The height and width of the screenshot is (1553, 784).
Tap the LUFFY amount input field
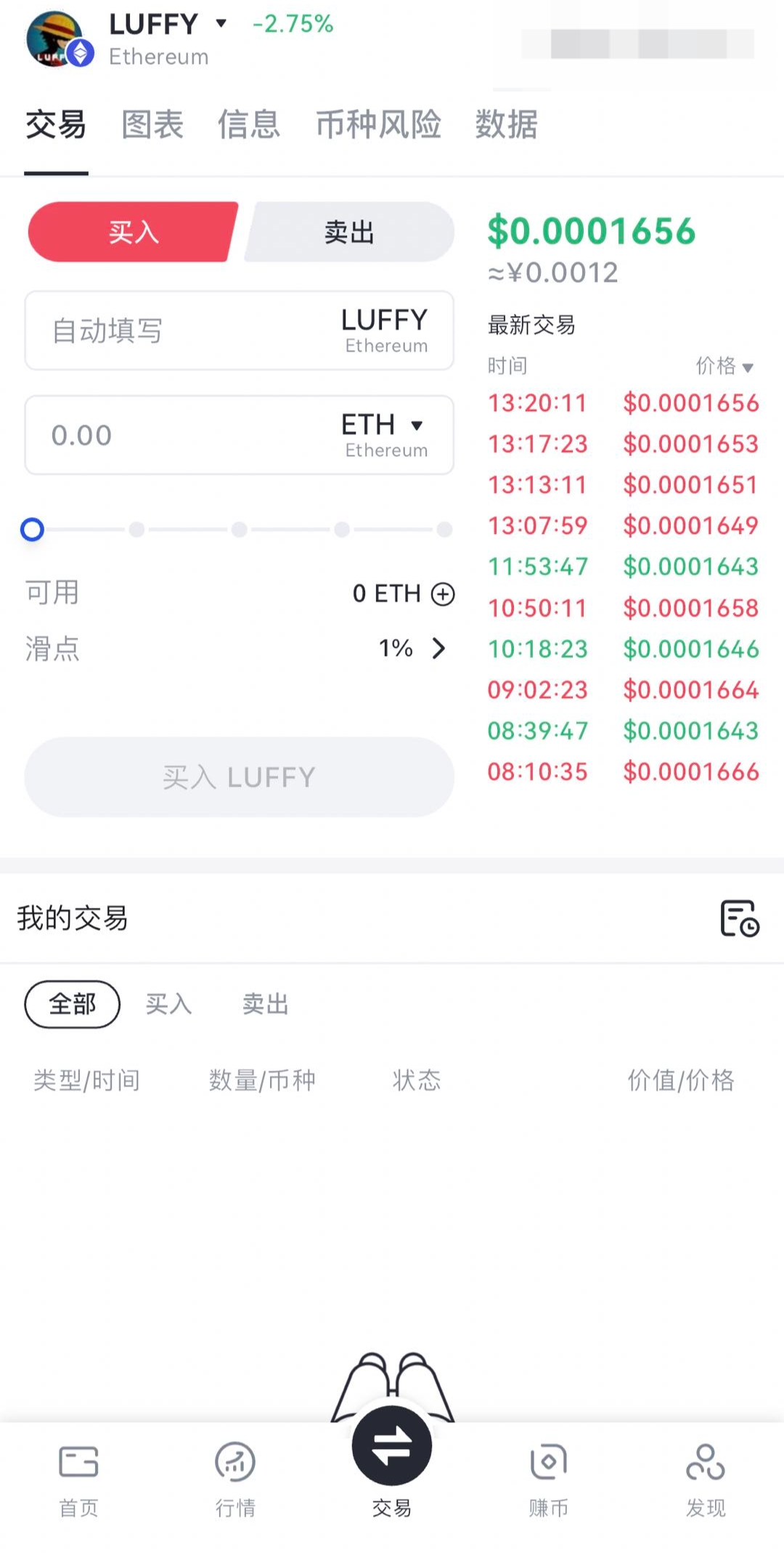(x=181, y=331)
